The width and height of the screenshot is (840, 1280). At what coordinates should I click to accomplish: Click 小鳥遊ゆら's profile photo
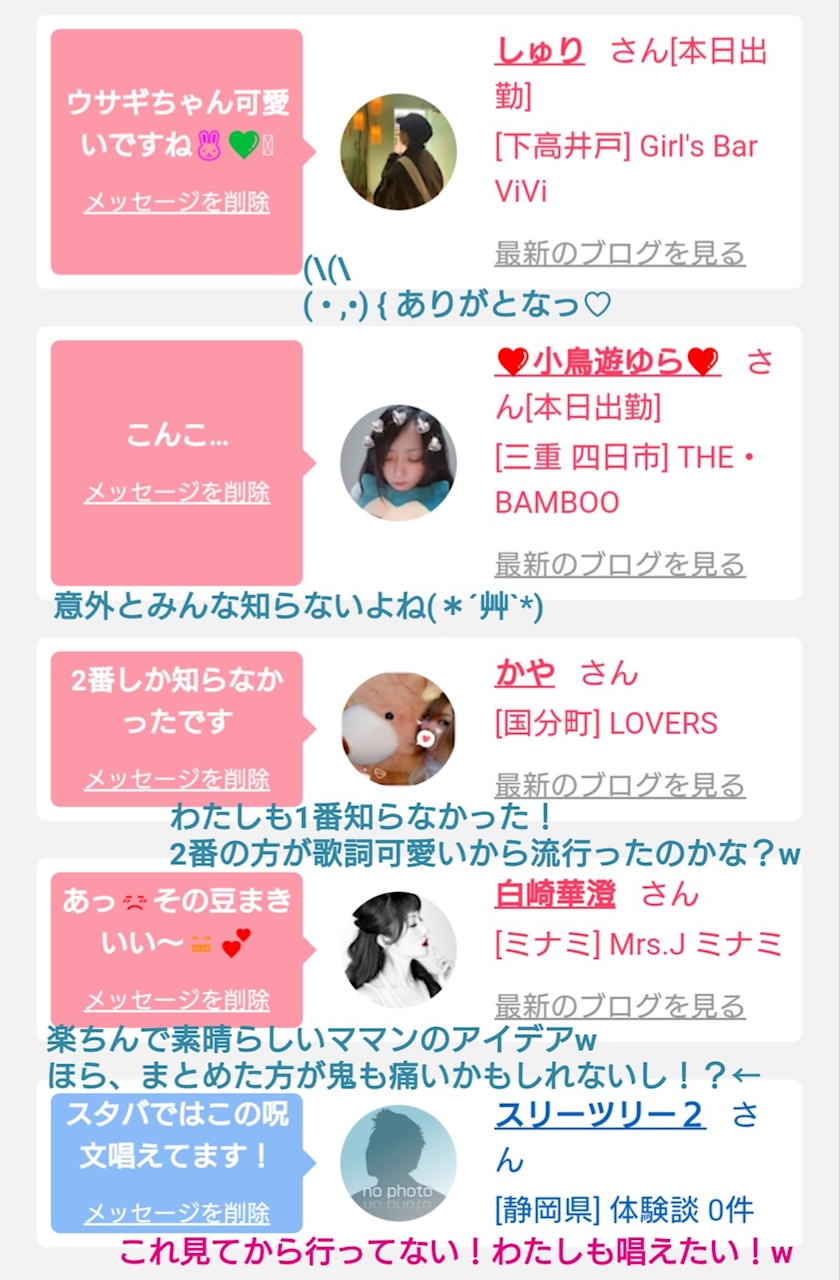tap(399, 460)
